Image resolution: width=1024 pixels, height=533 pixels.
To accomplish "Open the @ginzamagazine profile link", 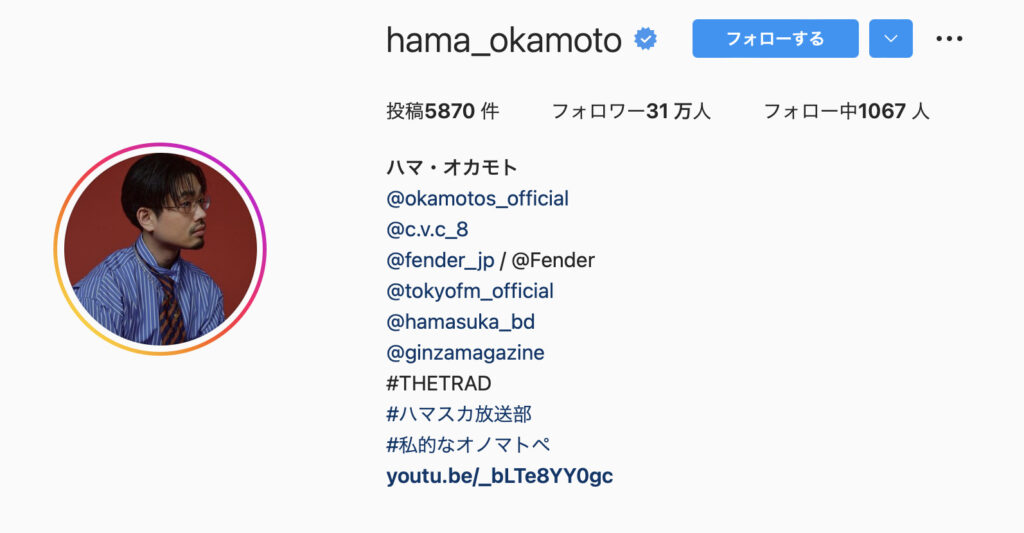I will click(465, 353).
